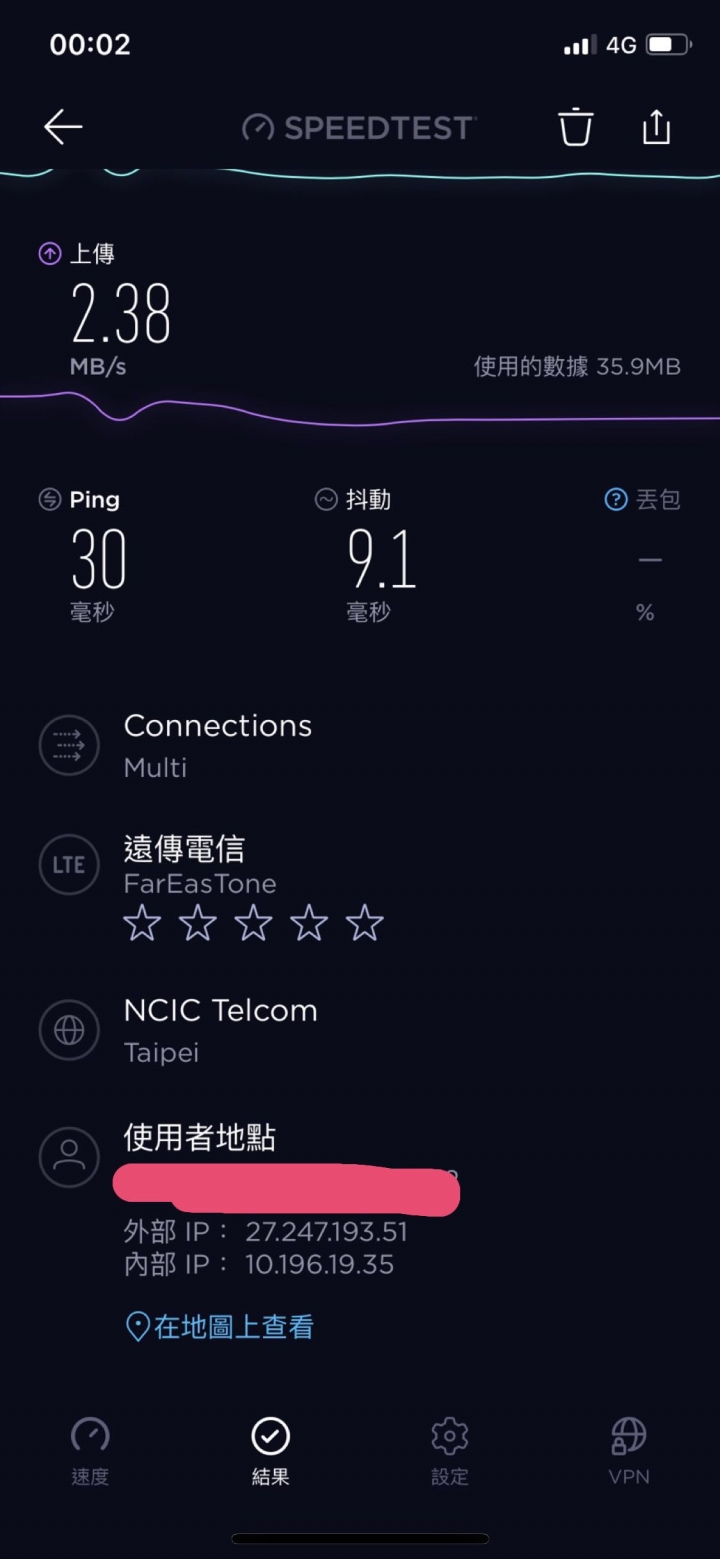Rate FarEasTone with the fifth star
Image resolution: width=720 pixels, height=1559 pixels.
365,922
